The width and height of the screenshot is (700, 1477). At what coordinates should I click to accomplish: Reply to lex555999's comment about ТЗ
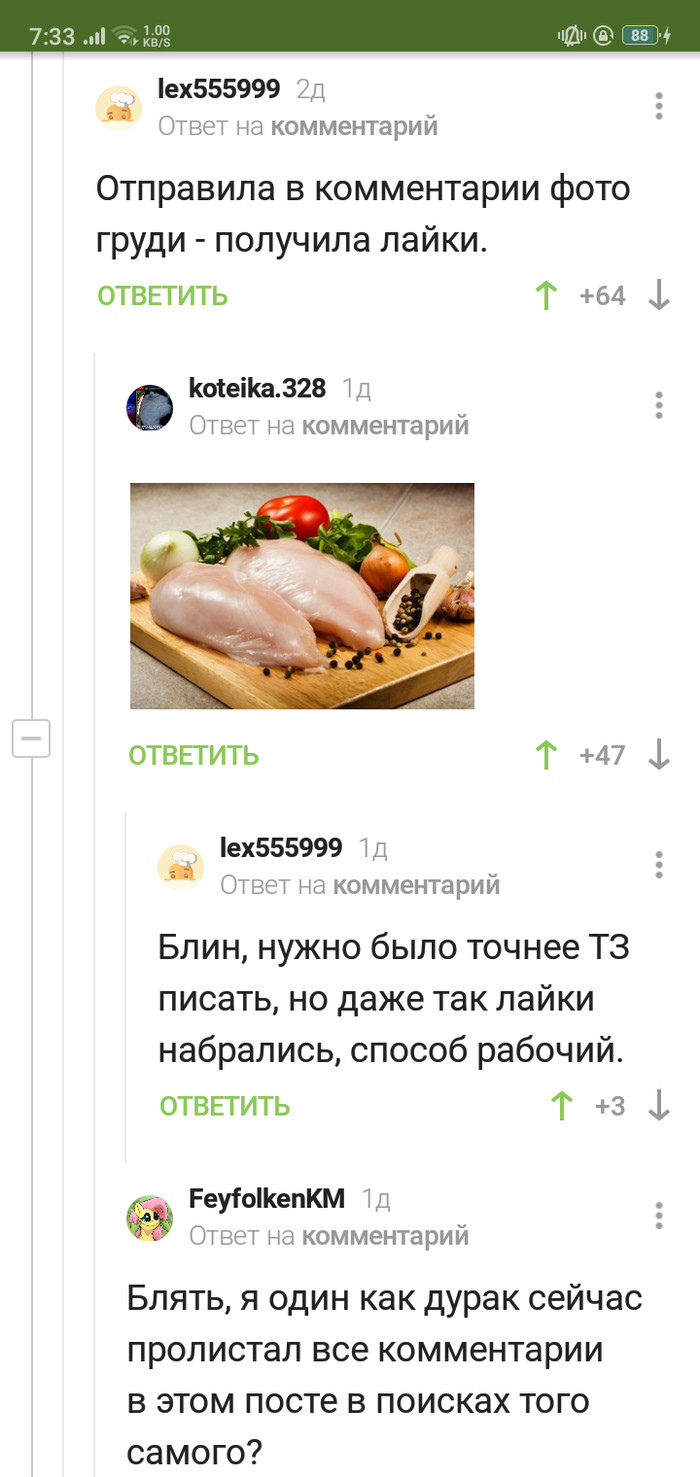[x=224, y=1106]
